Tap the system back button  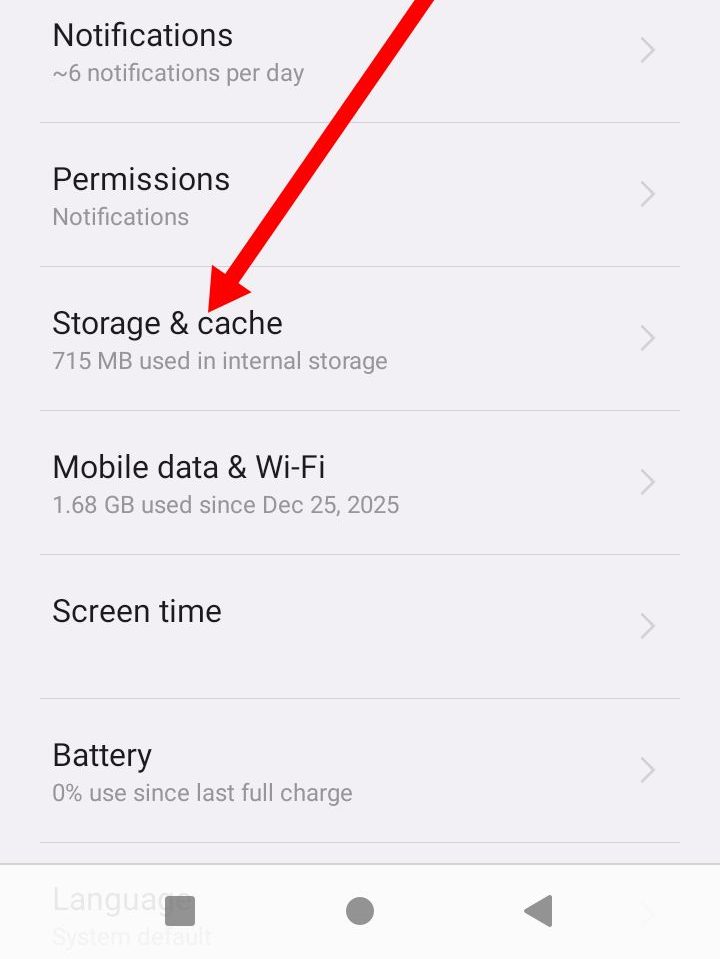coord(538,911)
